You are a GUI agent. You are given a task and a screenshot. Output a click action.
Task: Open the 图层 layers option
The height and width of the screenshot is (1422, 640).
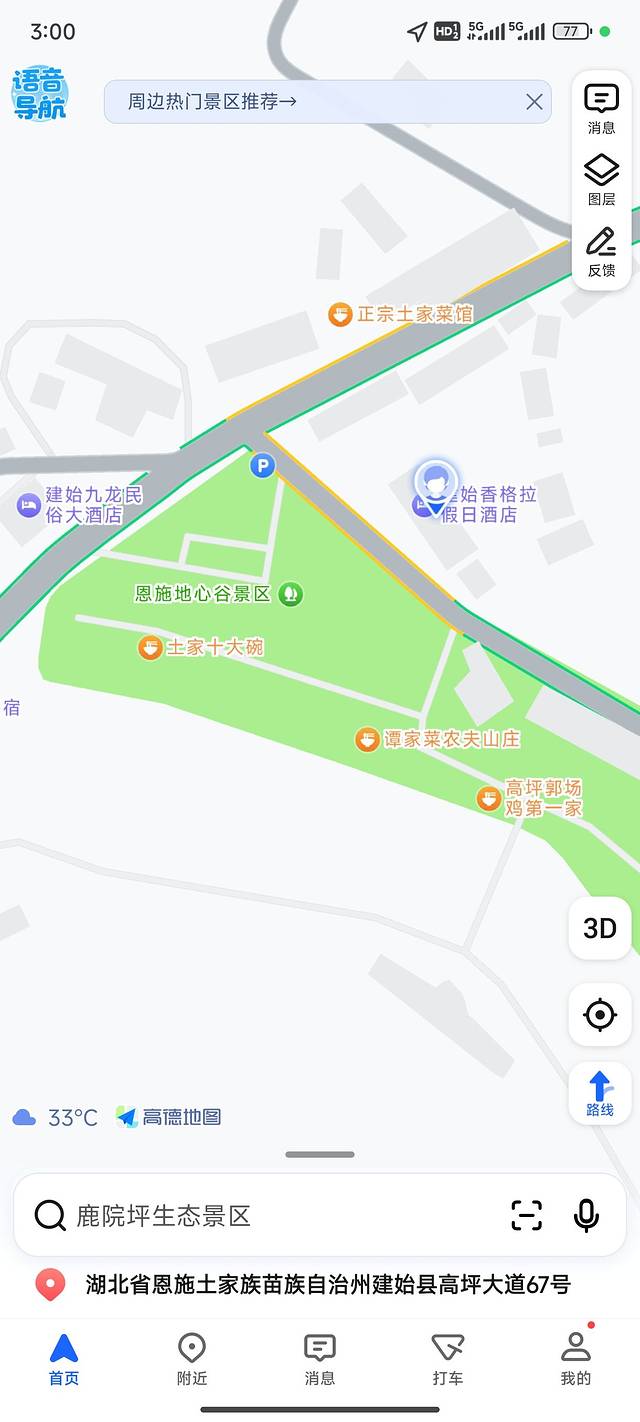pyautogui.click(x=601, y=180)
